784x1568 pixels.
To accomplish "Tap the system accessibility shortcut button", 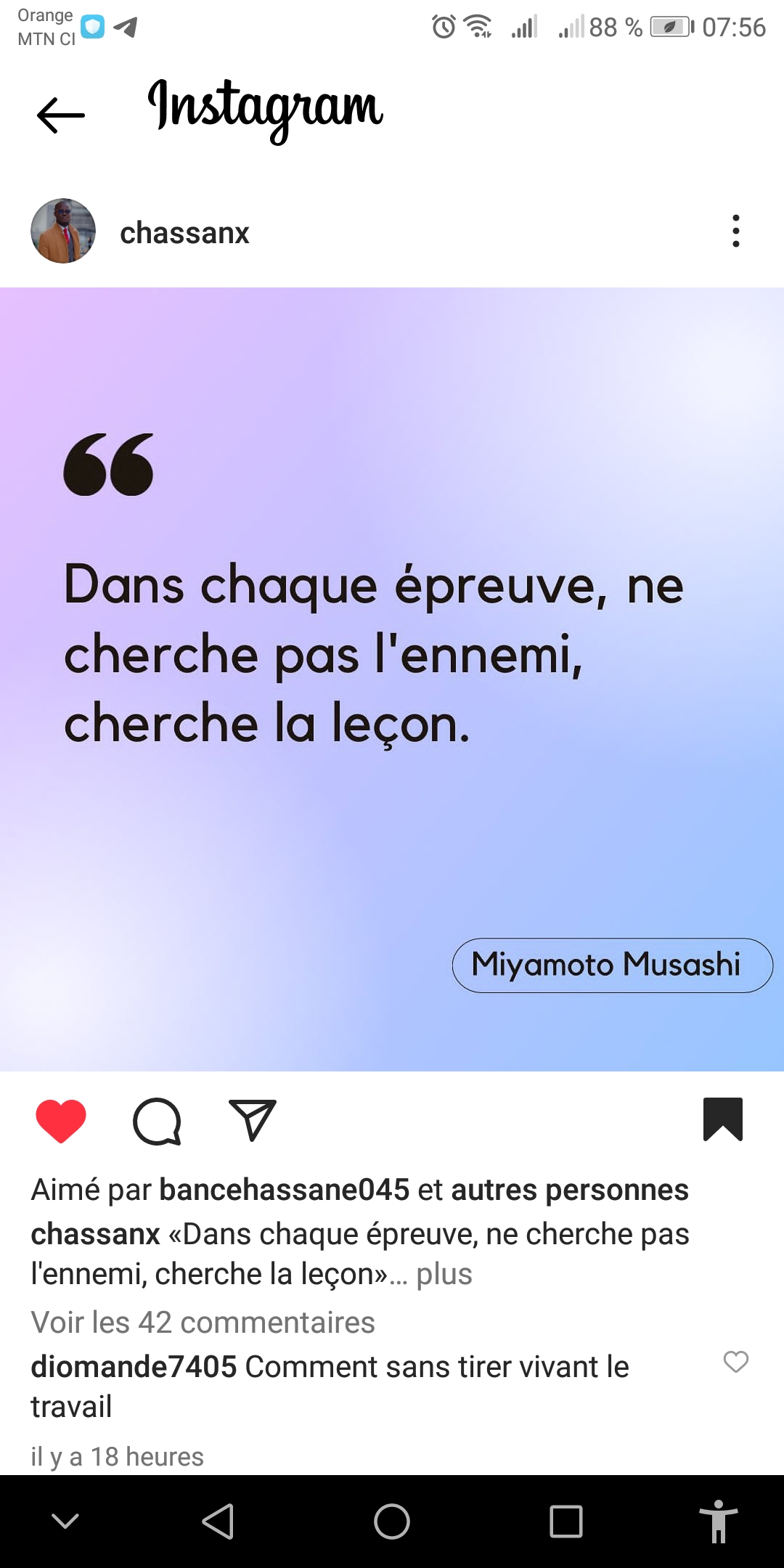I will [719, 1522].
